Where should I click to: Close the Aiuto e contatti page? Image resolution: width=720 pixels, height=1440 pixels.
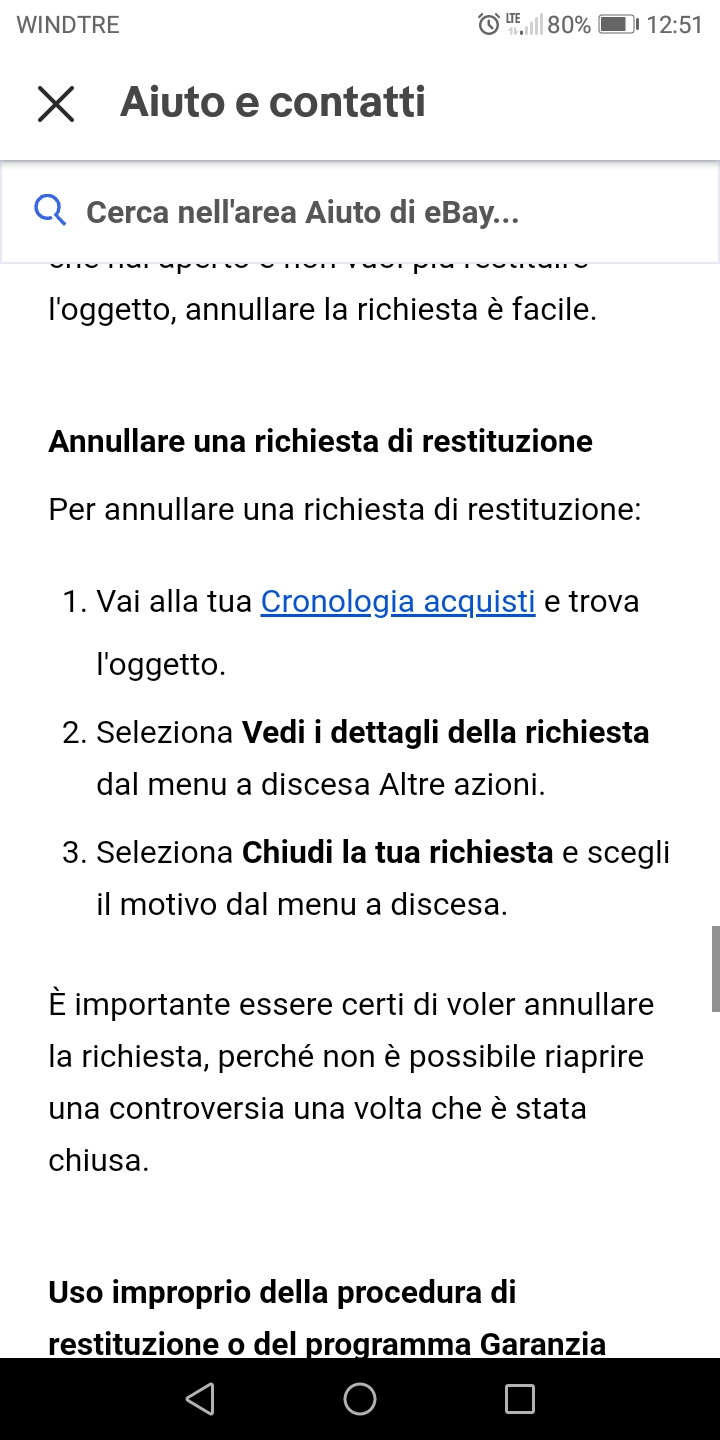click(56, 103)
